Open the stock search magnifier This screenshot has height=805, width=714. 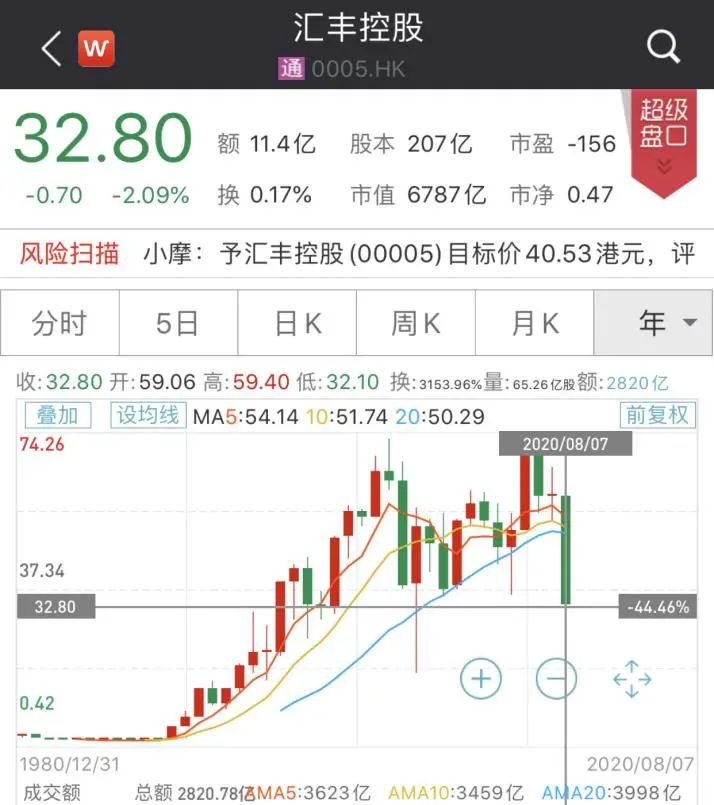[663, 46]
